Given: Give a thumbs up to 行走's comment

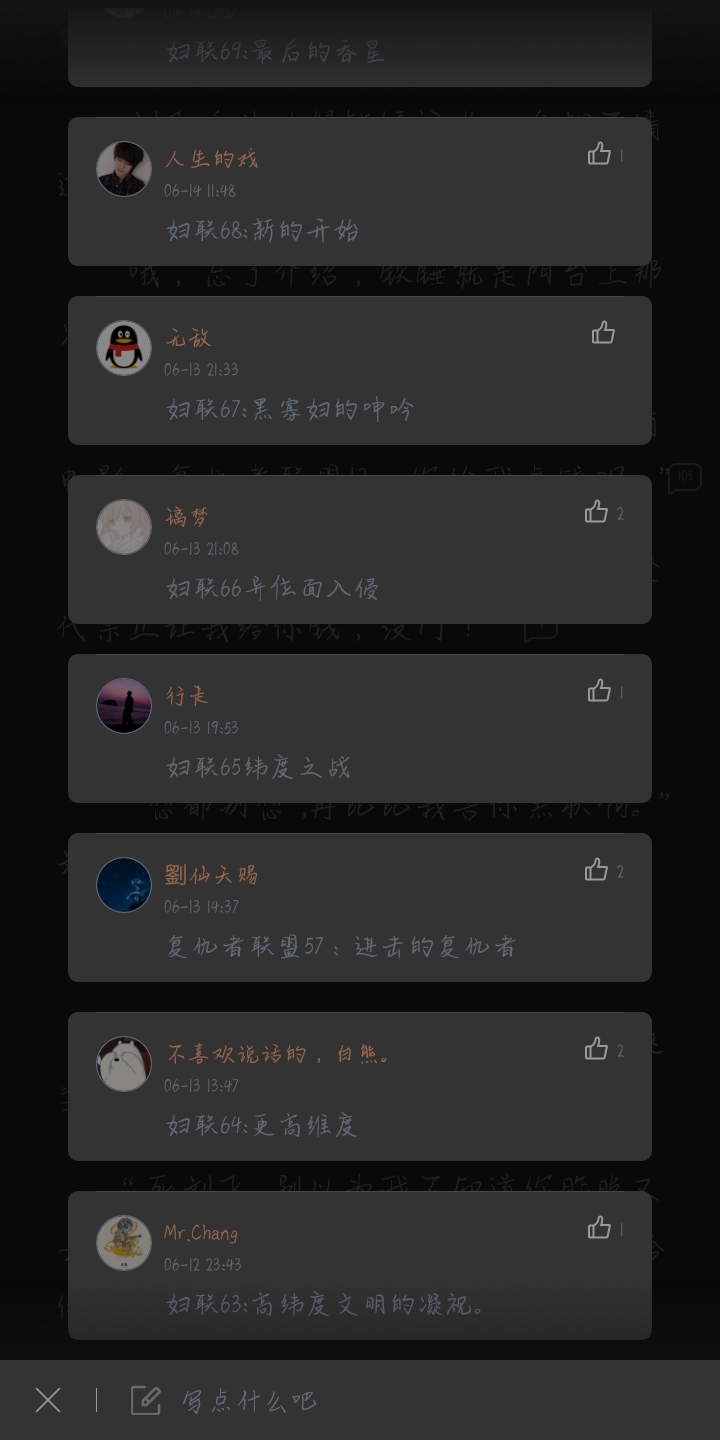Looking at the screenshot, I should click(600, 691).
